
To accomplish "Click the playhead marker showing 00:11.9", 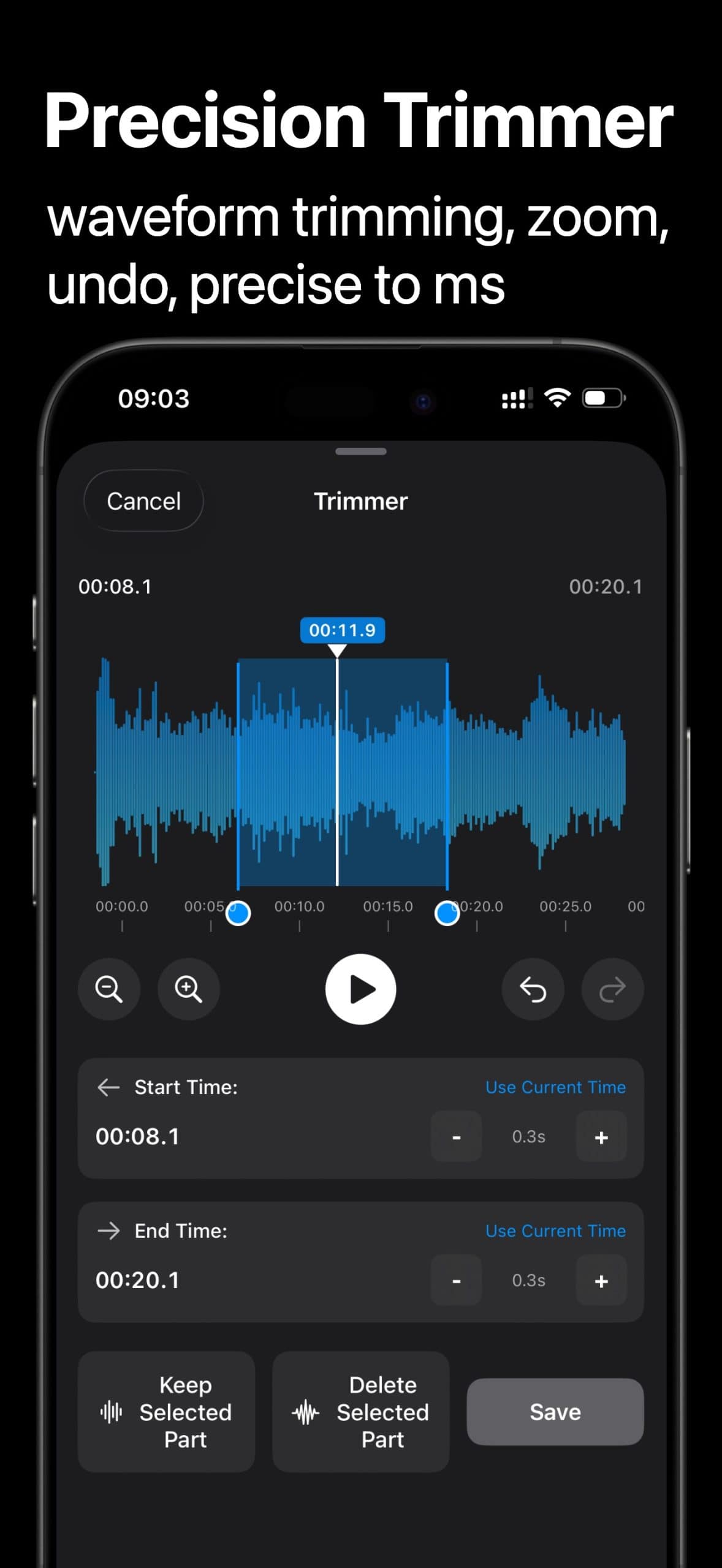I will [342, 630].
